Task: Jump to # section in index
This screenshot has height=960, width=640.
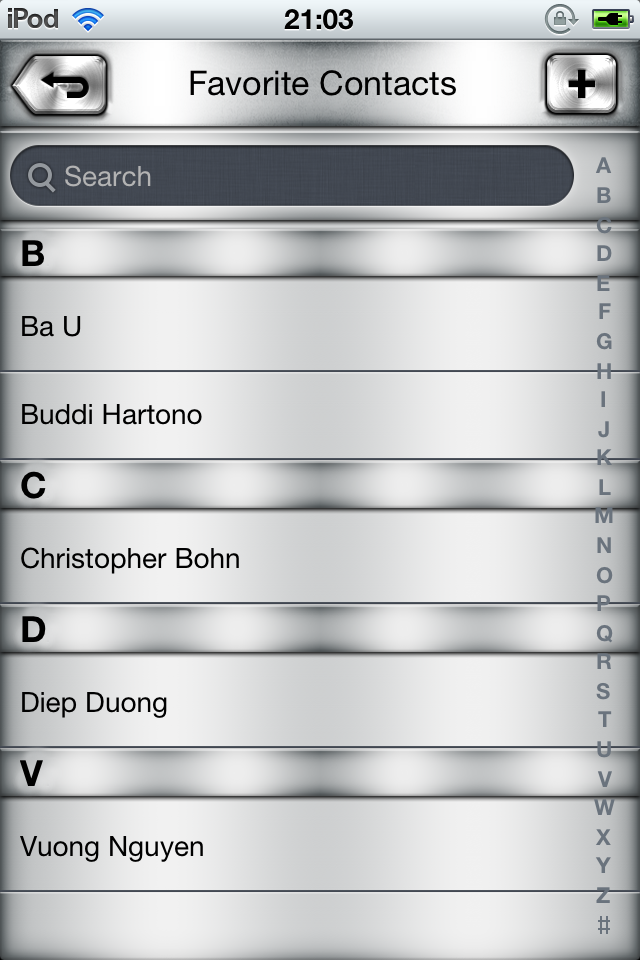Action: coord(603,924)
